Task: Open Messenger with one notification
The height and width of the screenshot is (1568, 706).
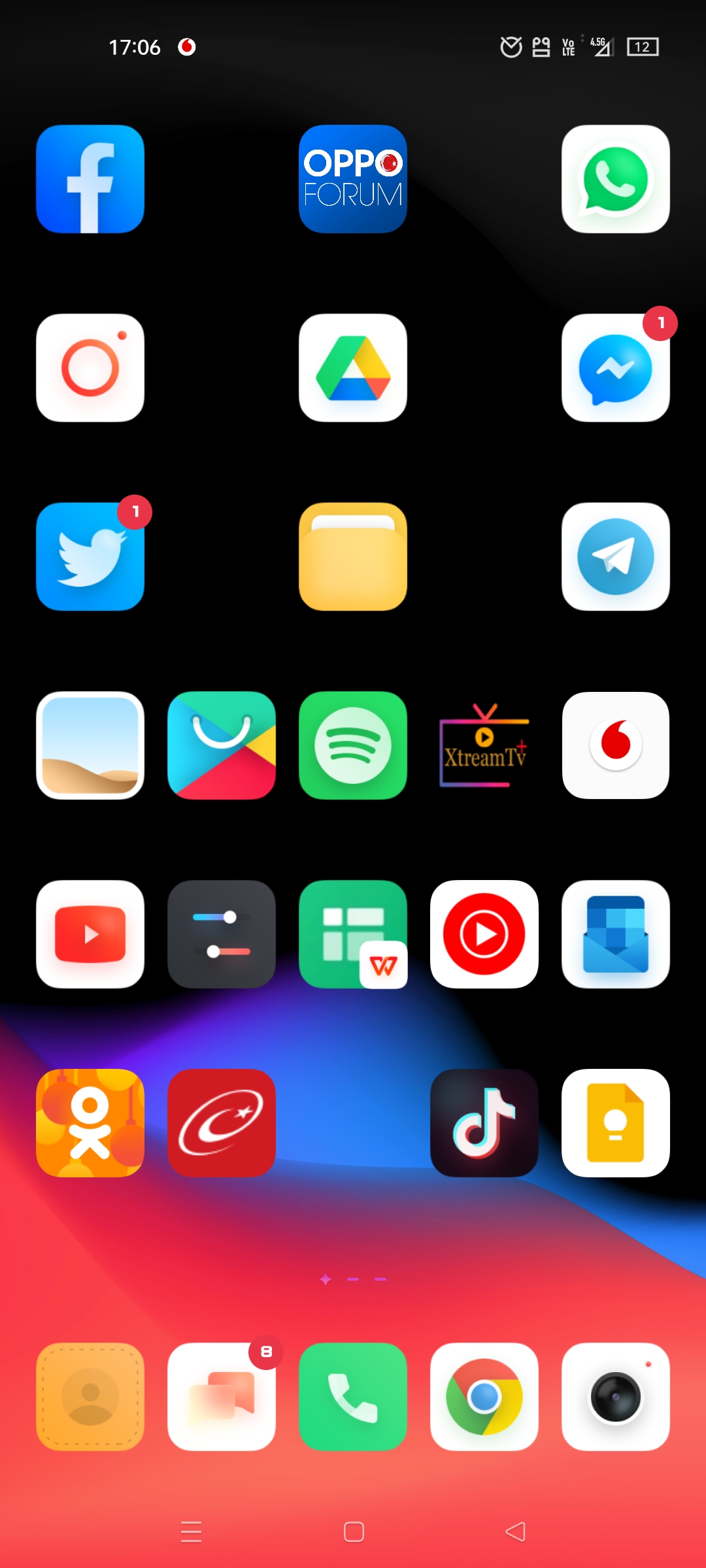Action: click(x=615, y=368)
